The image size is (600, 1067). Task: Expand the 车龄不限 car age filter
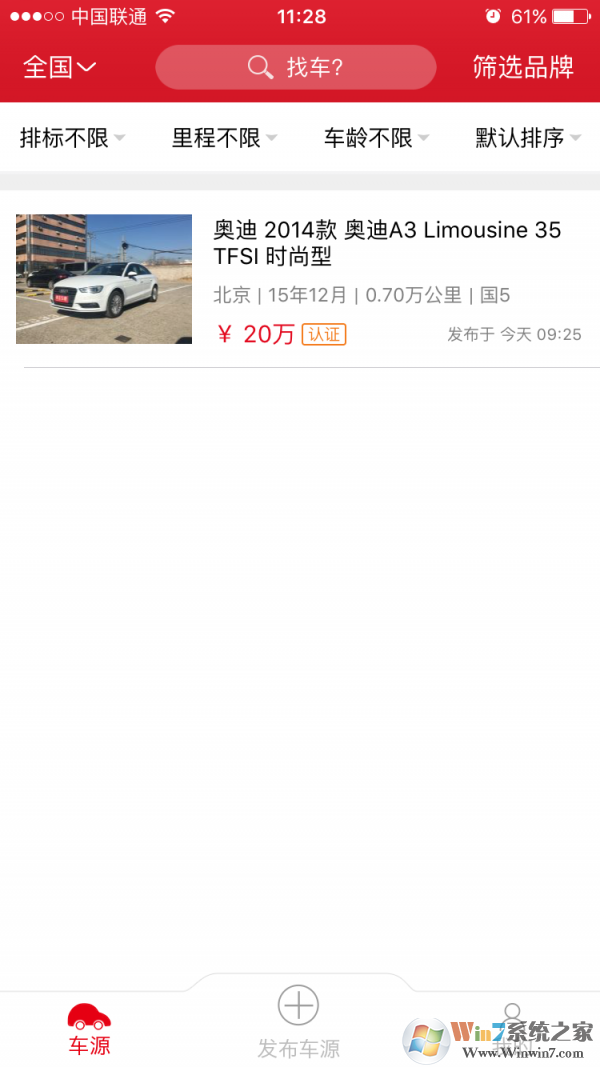pyautogui.click(x=376, y=138)
